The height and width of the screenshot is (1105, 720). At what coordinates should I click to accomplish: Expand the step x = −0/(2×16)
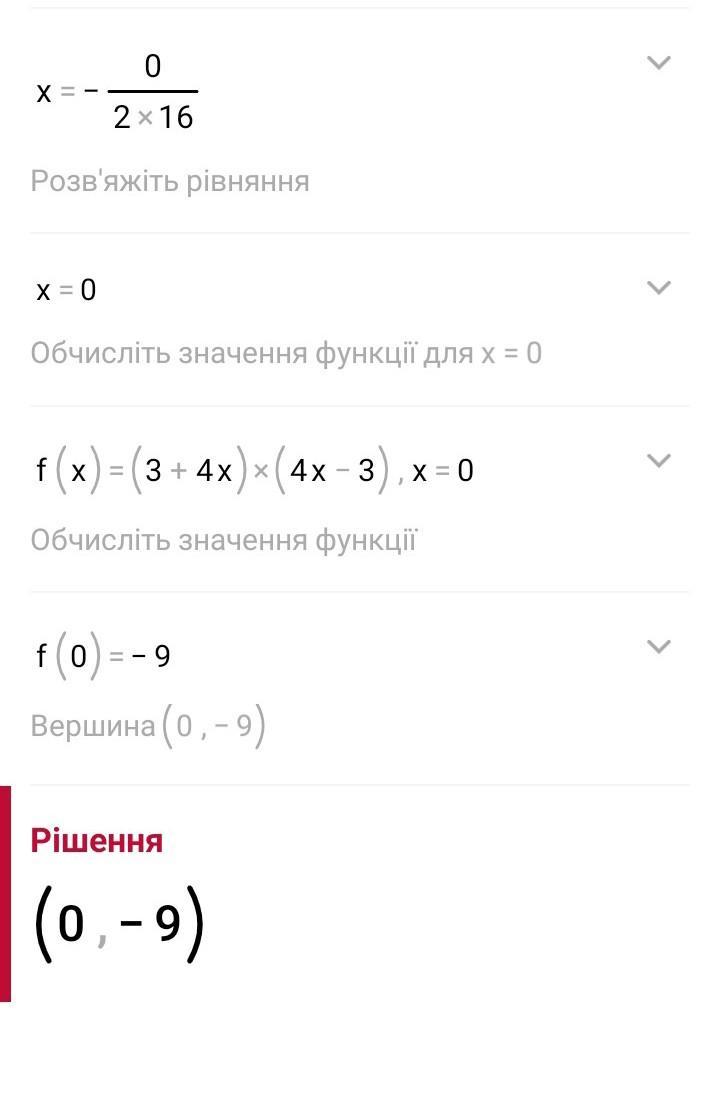(658, 63)
